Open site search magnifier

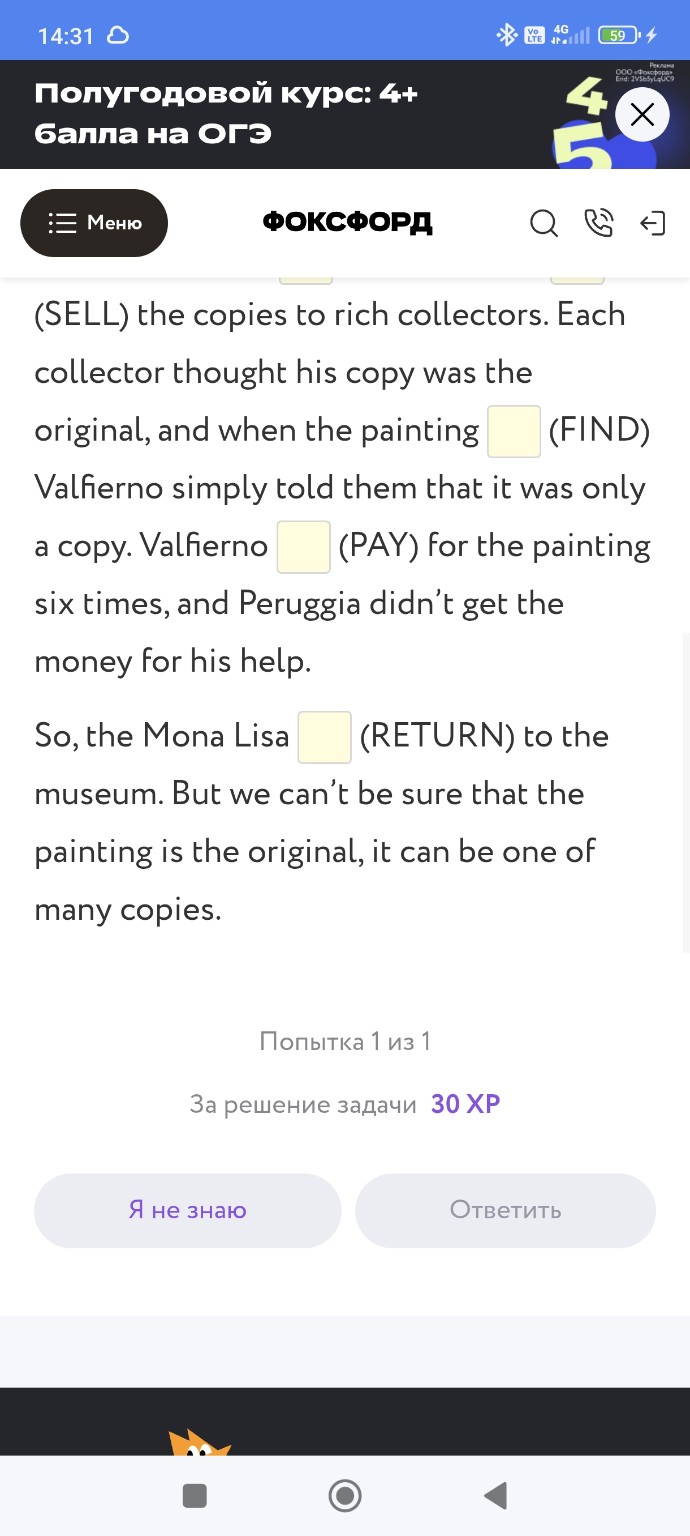(x=543, y=223)
